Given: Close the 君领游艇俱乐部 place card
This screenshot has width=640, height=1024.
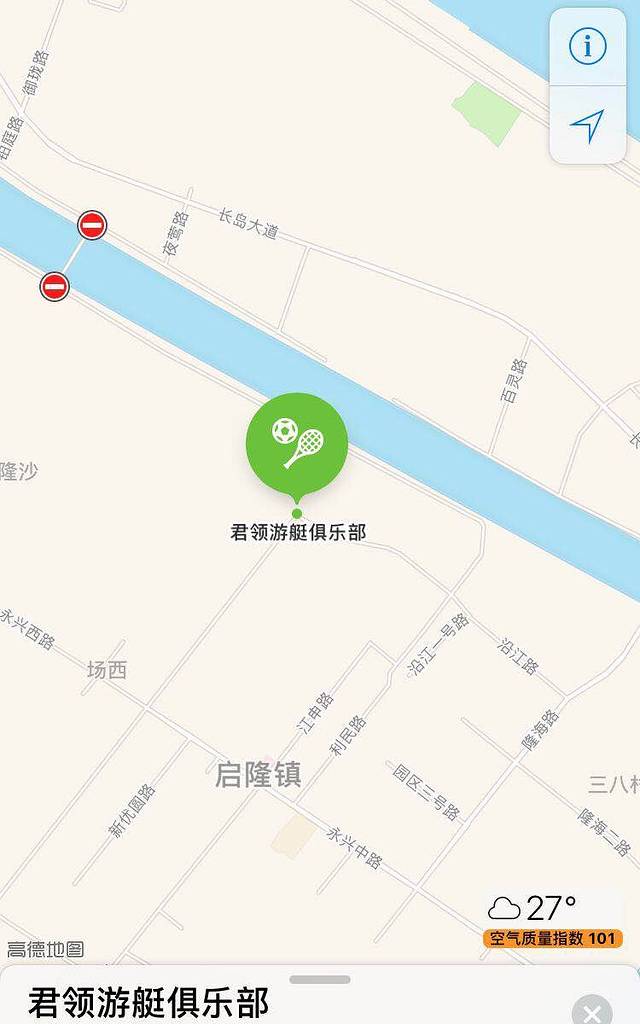Looking at the screenshot, I should pyautogui.click(x=592, y=1008).
